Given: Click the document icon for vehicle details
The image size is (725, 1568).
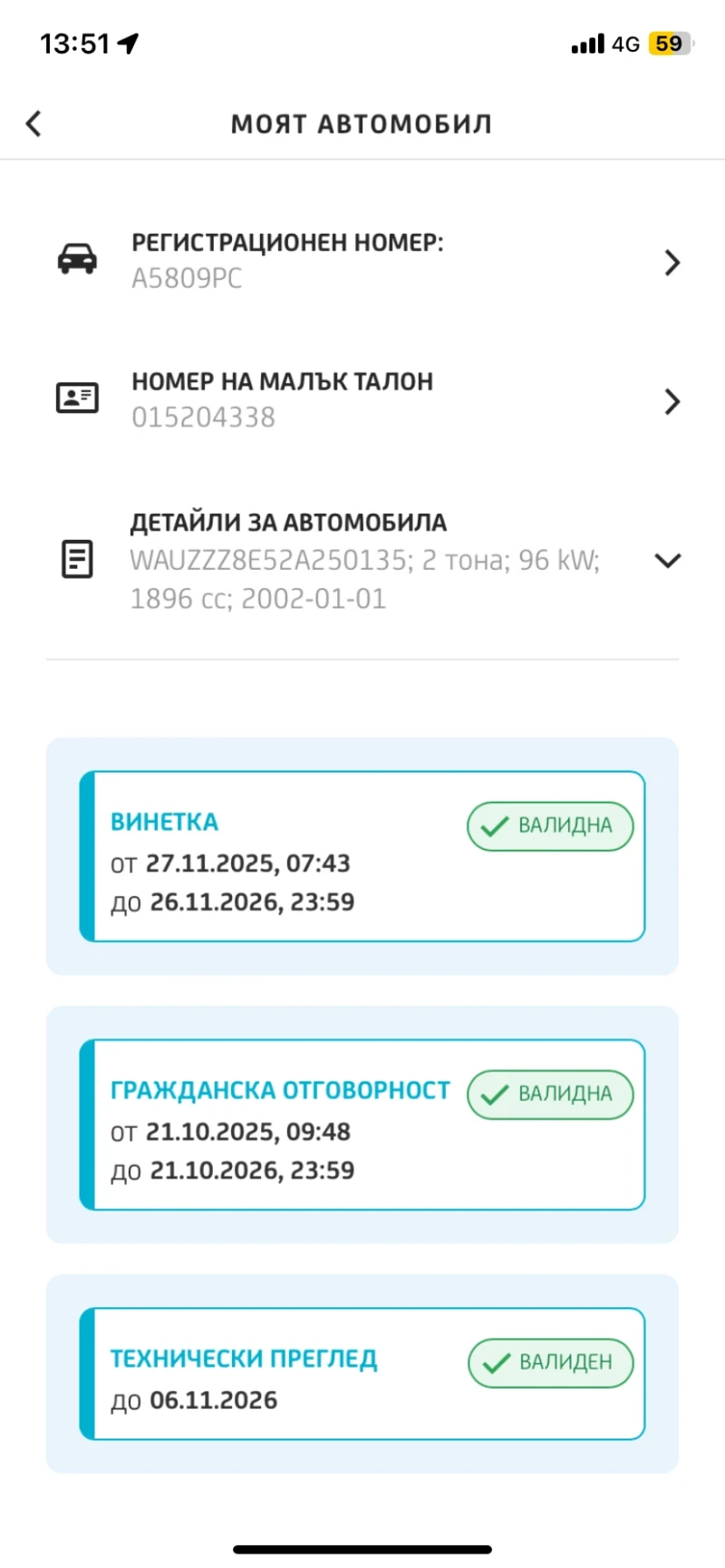Looking at the screenshot, I should click(x=77, y=559).
